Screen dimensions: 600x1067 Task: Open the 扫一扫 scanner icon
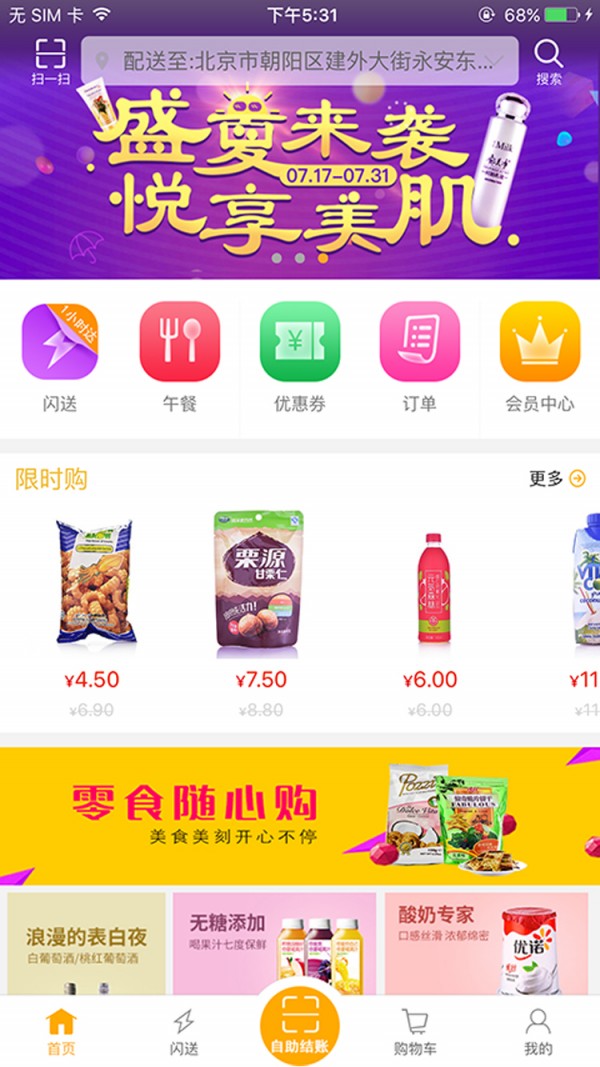coord(49,61)
